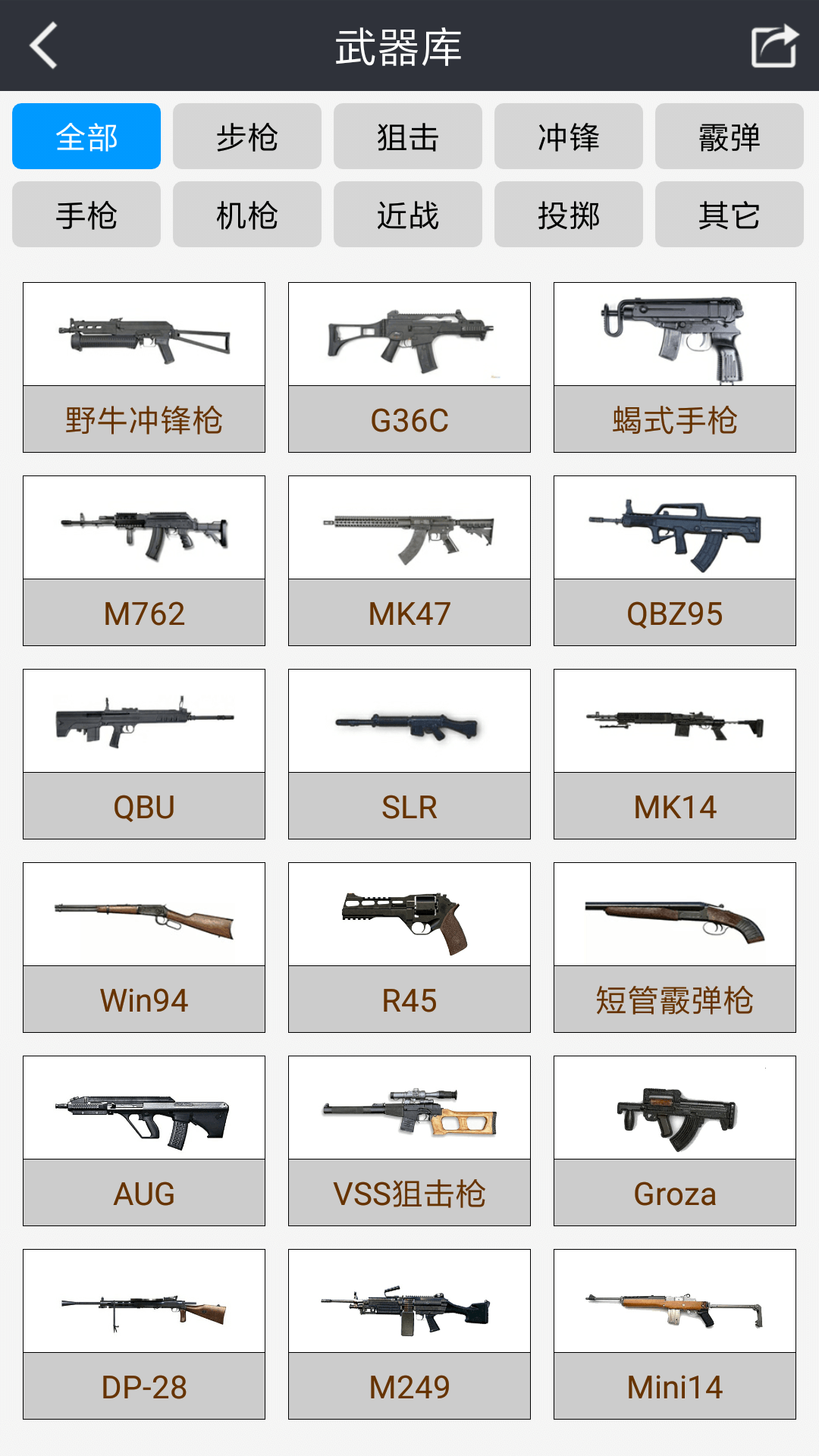This screenshot has height=1456, width=819.
Task: Switch to the 狙击 category
Action: coord(407,136)
